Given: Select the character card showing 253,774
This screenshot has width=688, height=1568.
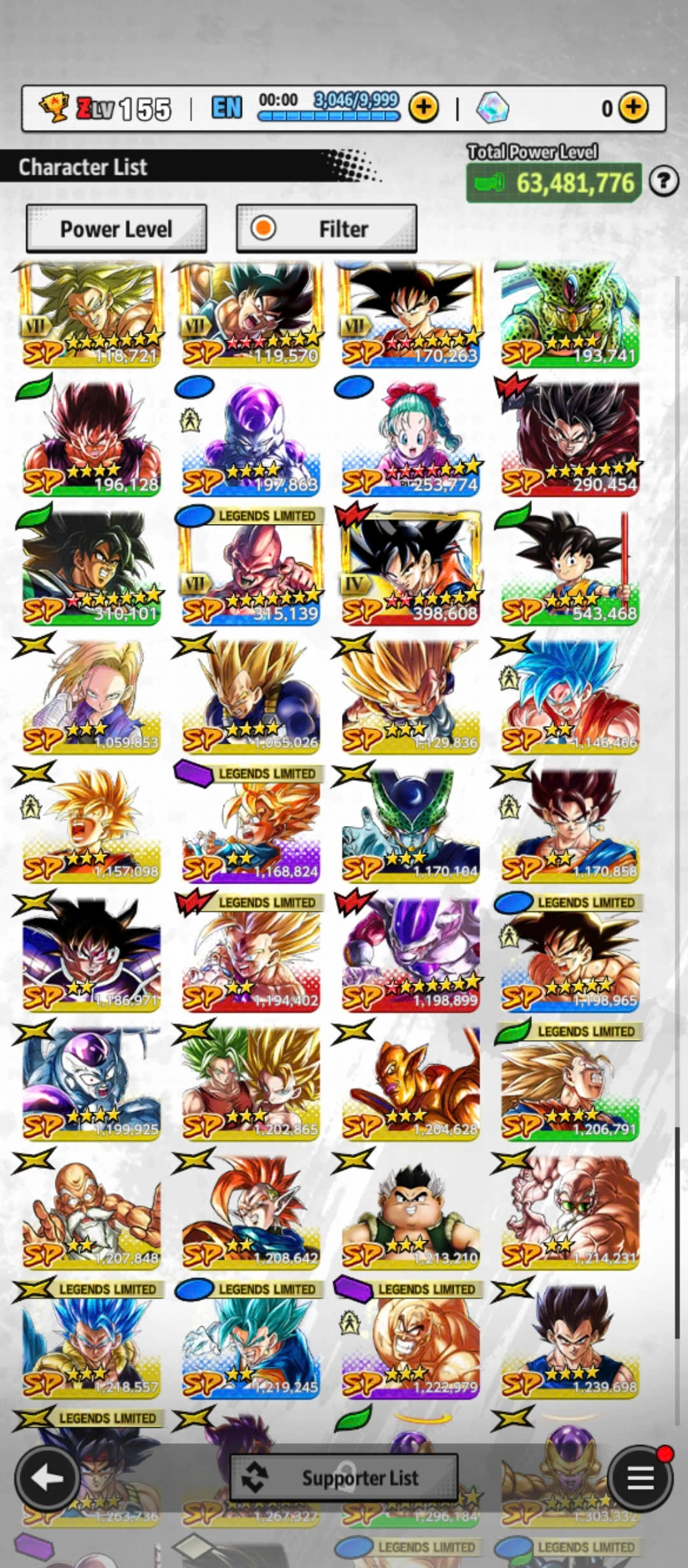Looking at the screenshot, I should [x=410, y=440].
